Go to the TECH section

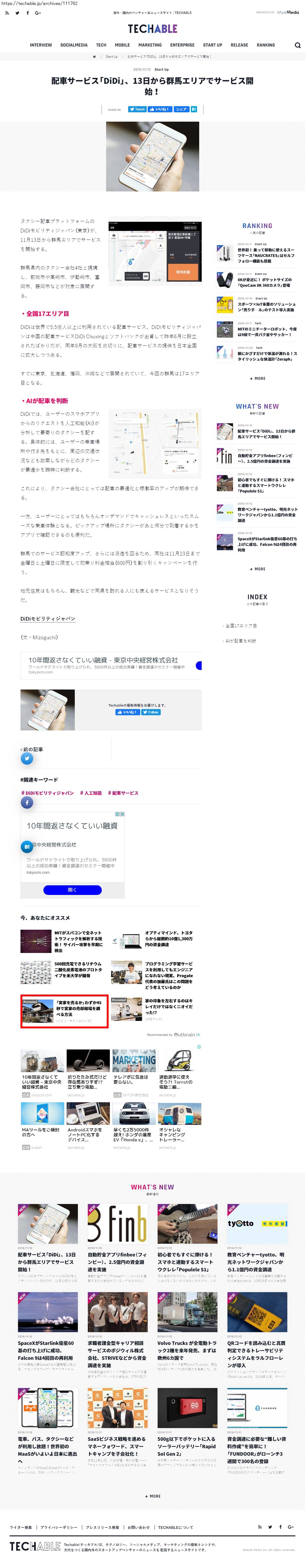[101, 45]
